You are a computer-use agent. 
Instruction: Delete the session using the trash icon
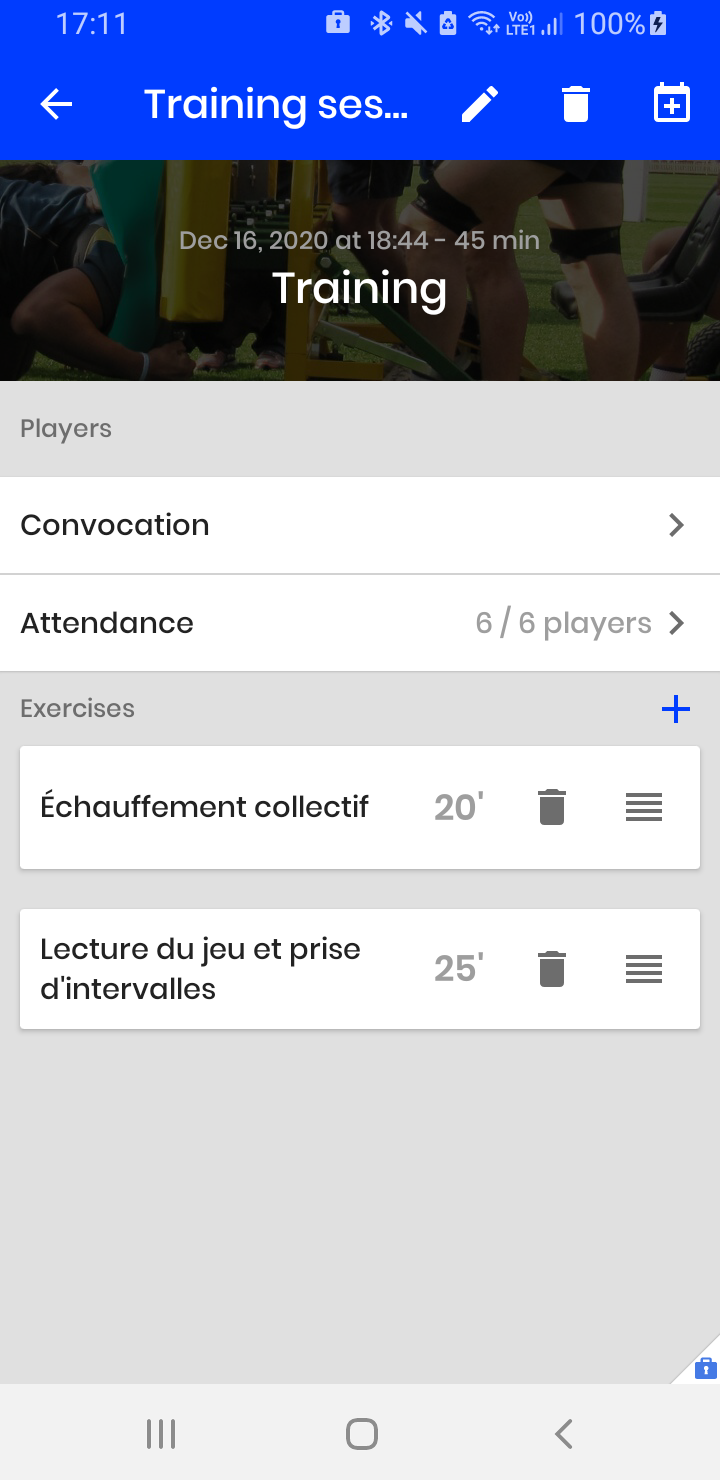[x=575, y=103]
